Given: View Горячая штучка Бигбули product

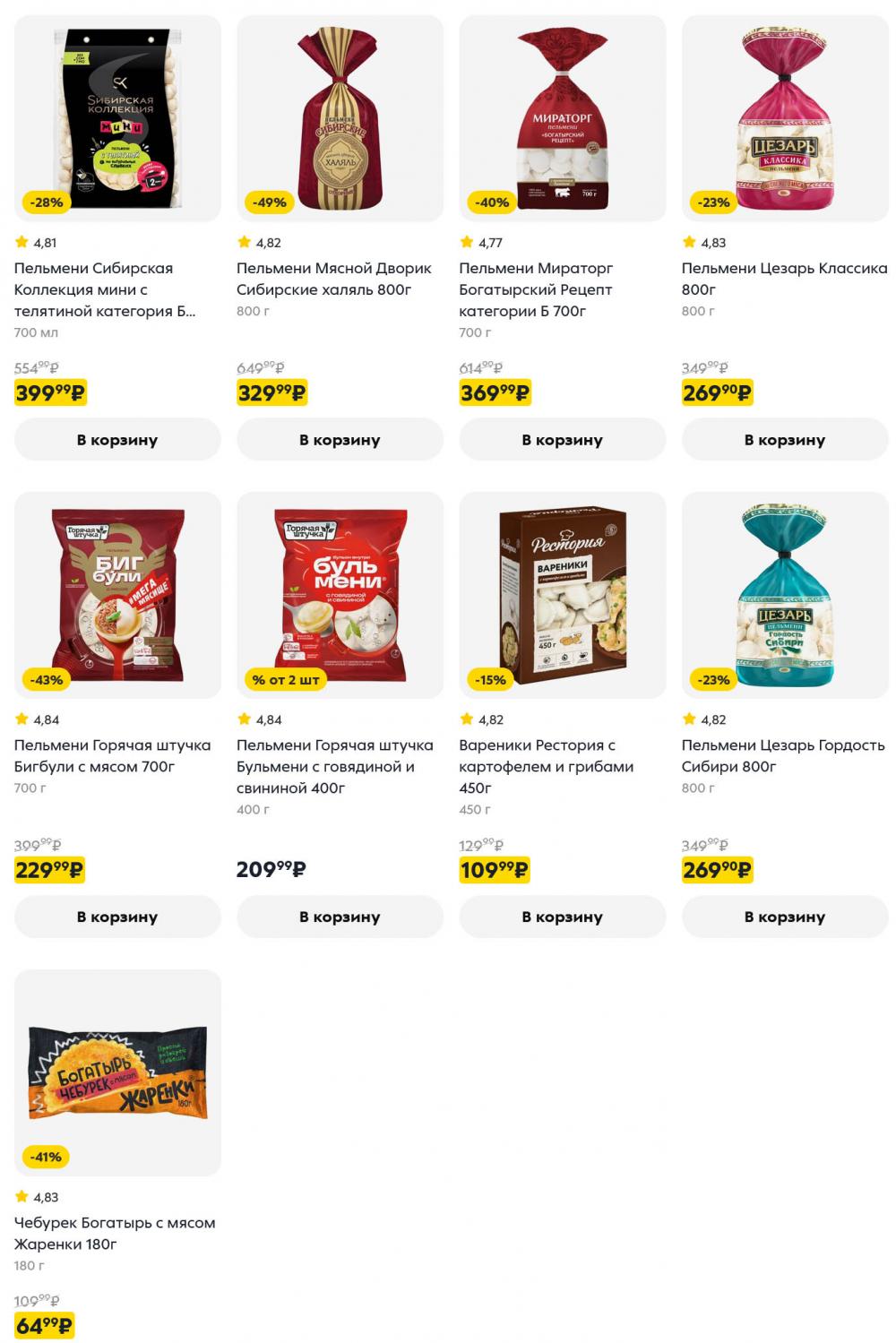Looking at the screenshot, I should tap(117, 596).
